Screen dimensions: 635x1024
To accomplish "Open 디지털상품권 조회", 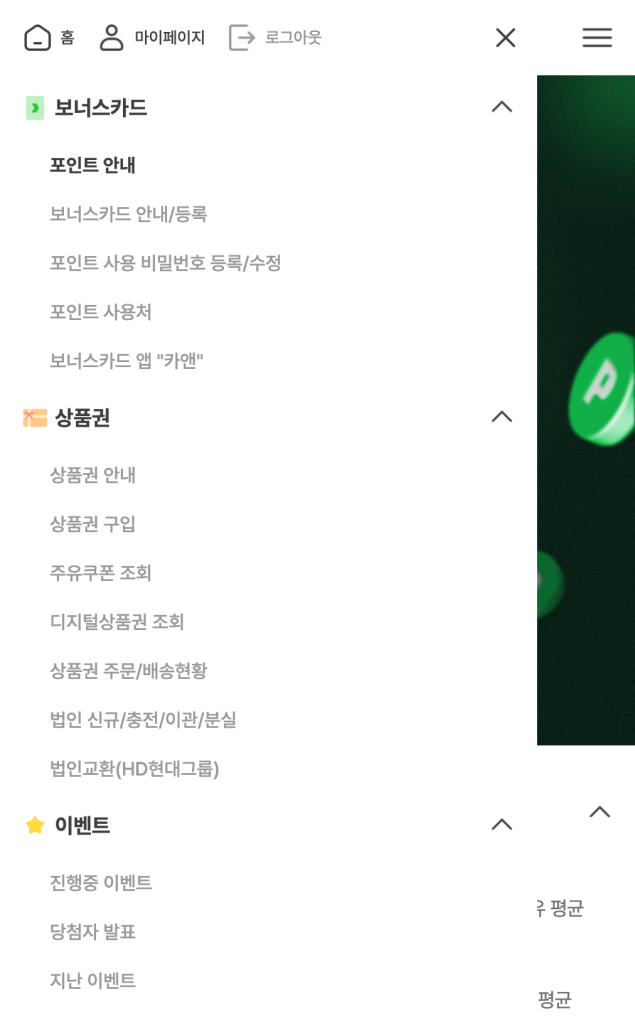I will point(117,622).
